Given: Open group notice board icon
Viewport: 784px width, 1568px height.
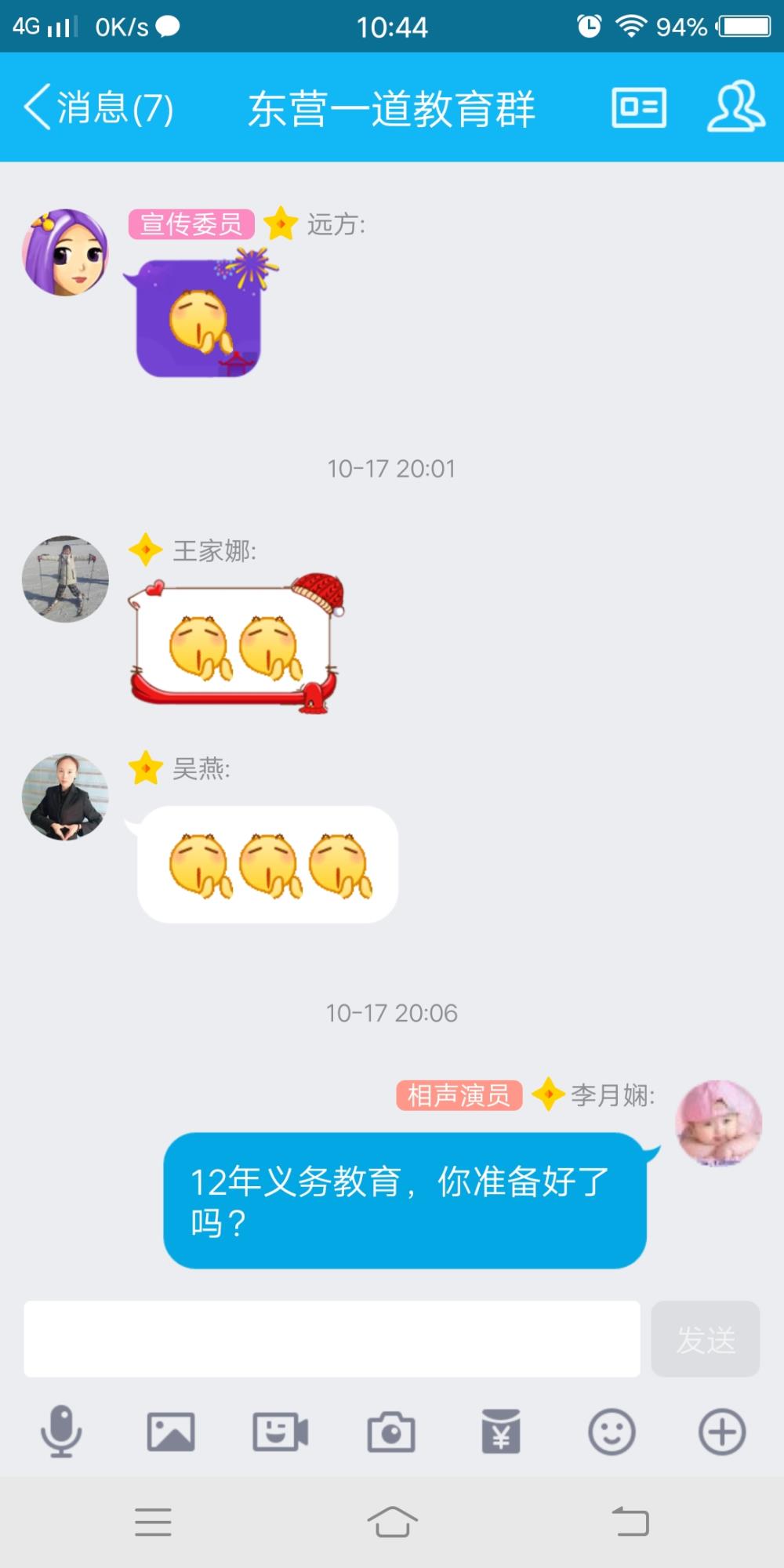Looking at the screenshot, I should tap(639, 107).
